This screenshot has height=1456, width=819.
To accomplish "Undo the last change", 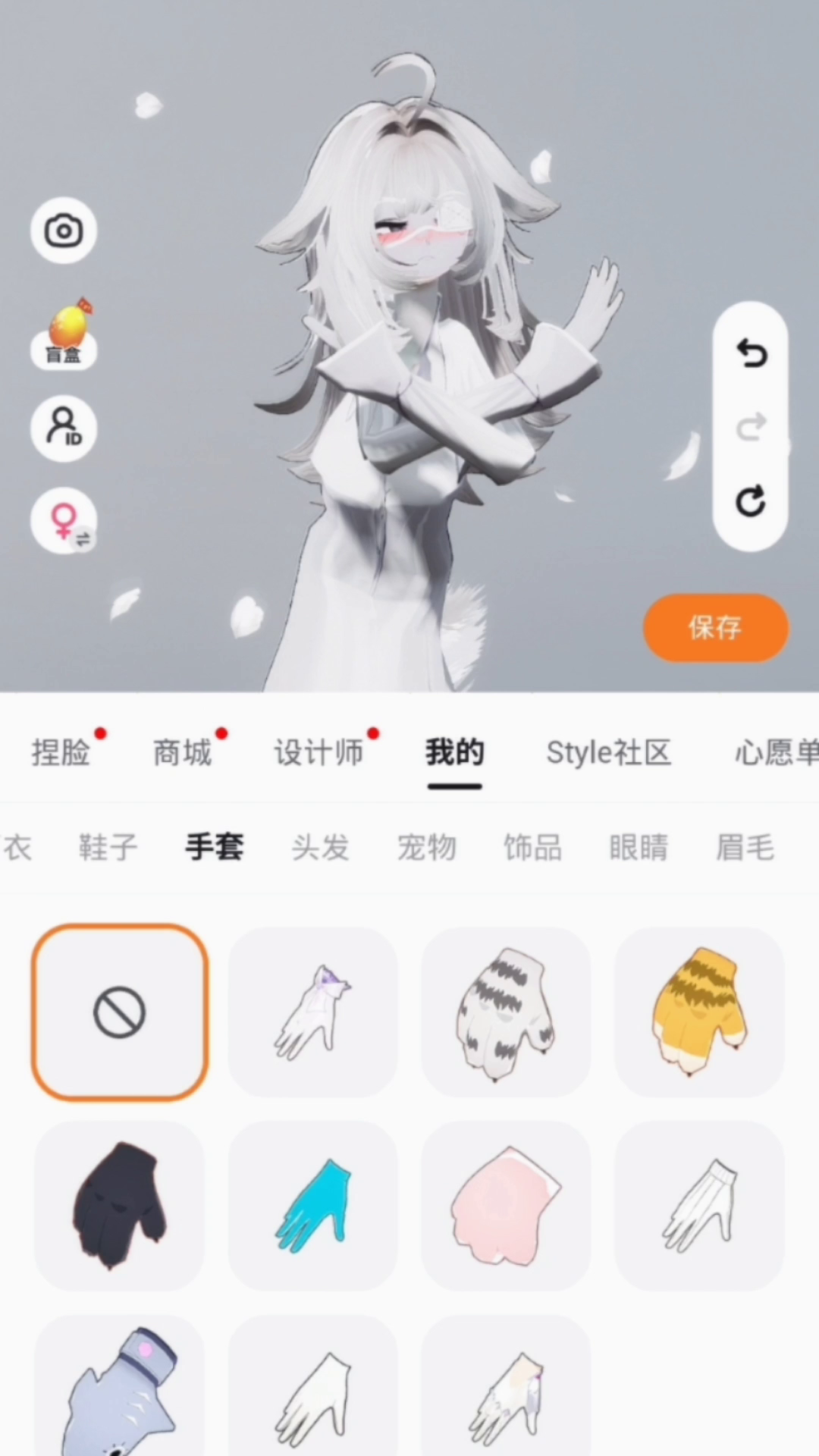I will click(751, 353).
